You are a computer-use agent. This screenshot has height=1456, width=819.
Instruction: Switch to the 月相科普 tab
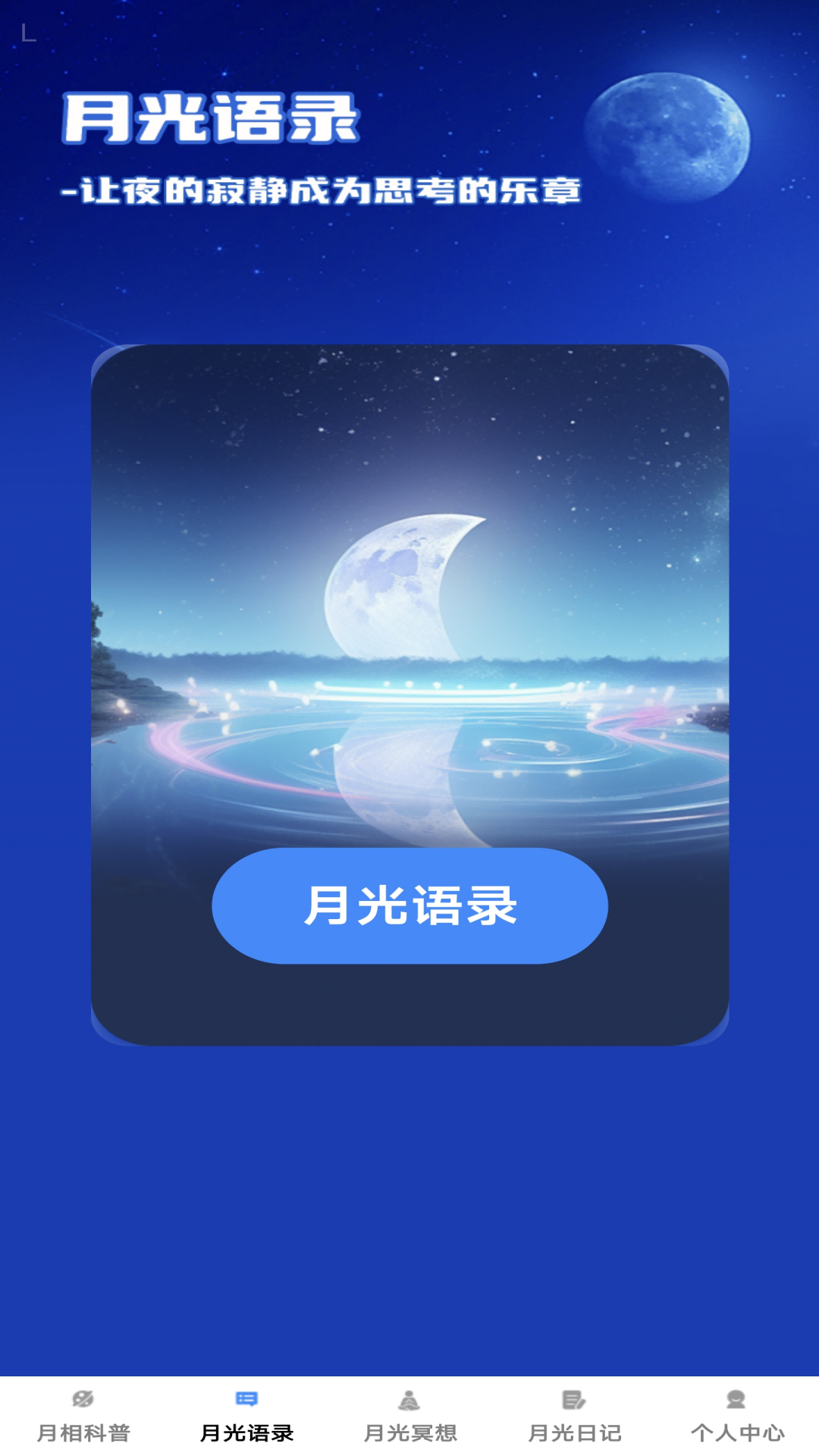tap(83, 1417)
